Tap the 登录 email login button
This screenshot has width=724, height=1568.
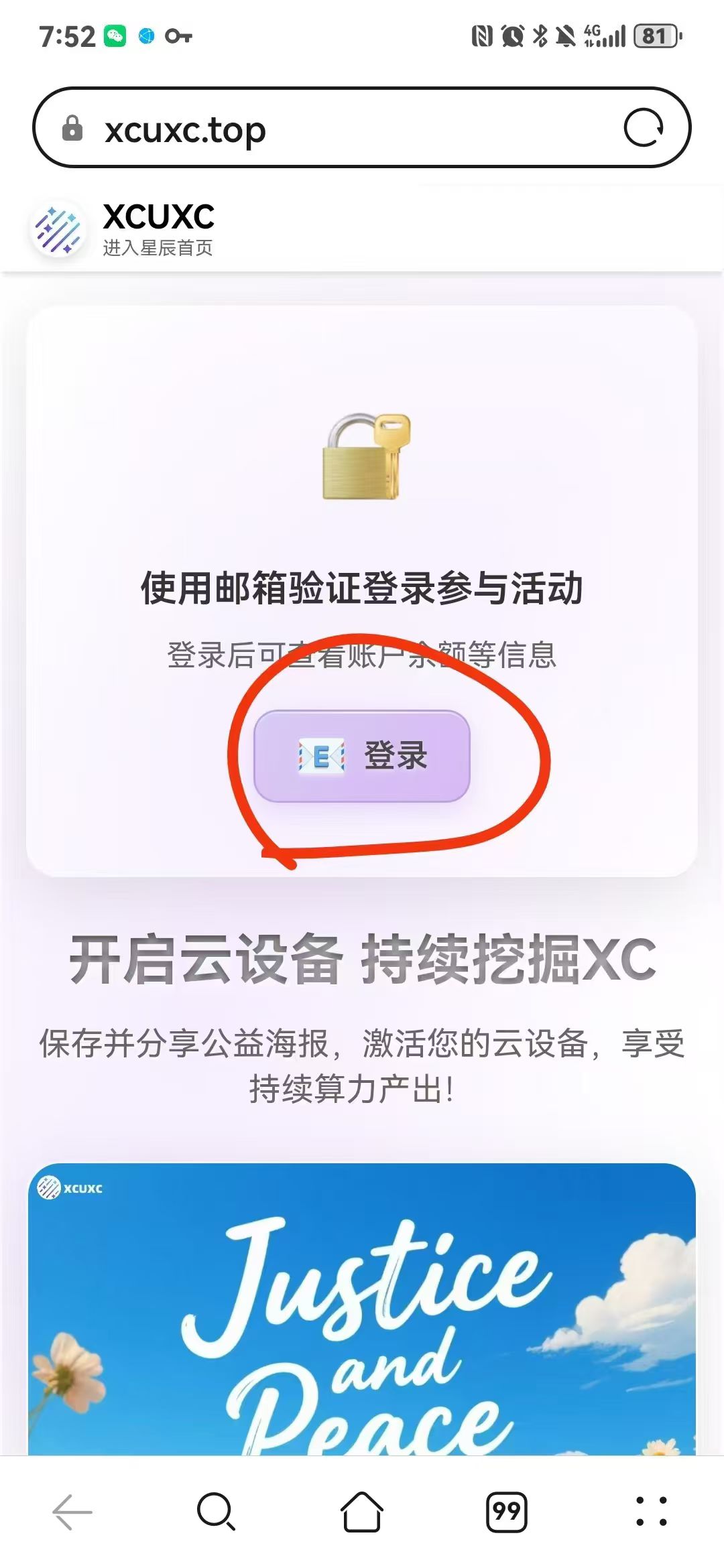click(x=362, y=756)
